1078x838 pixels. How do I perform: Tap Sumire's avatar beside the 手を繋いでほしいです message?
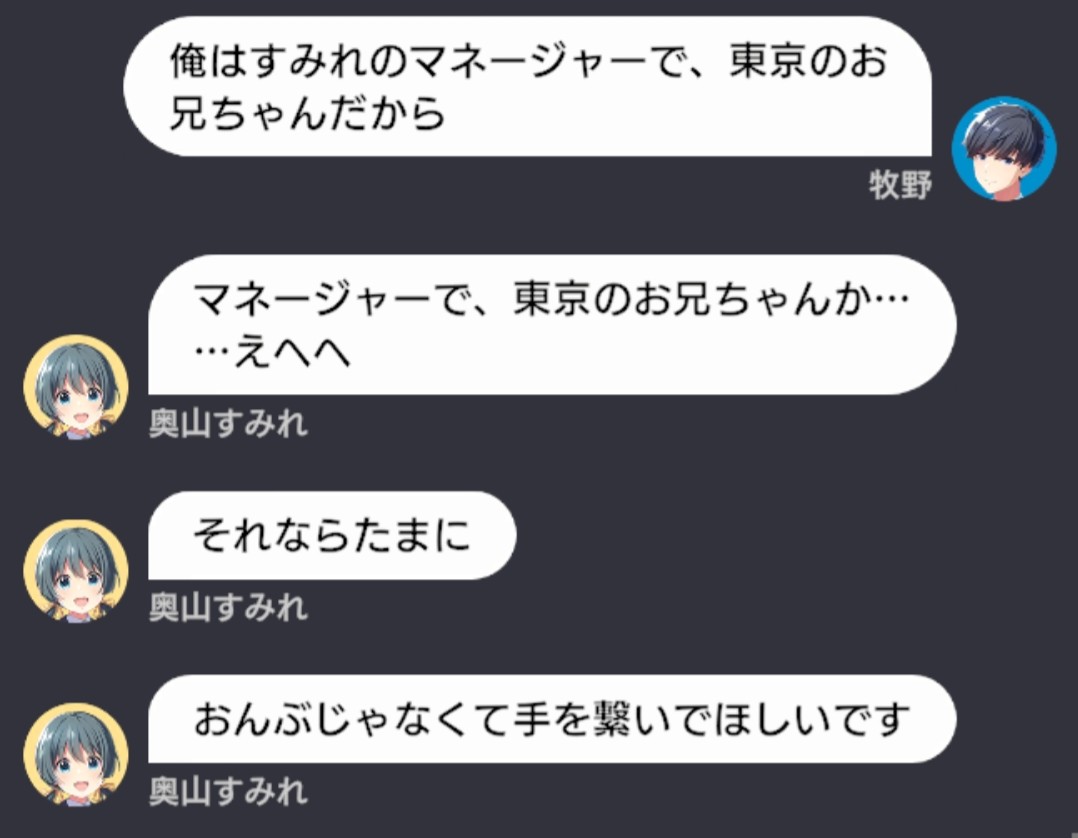[x=76, y=755]
